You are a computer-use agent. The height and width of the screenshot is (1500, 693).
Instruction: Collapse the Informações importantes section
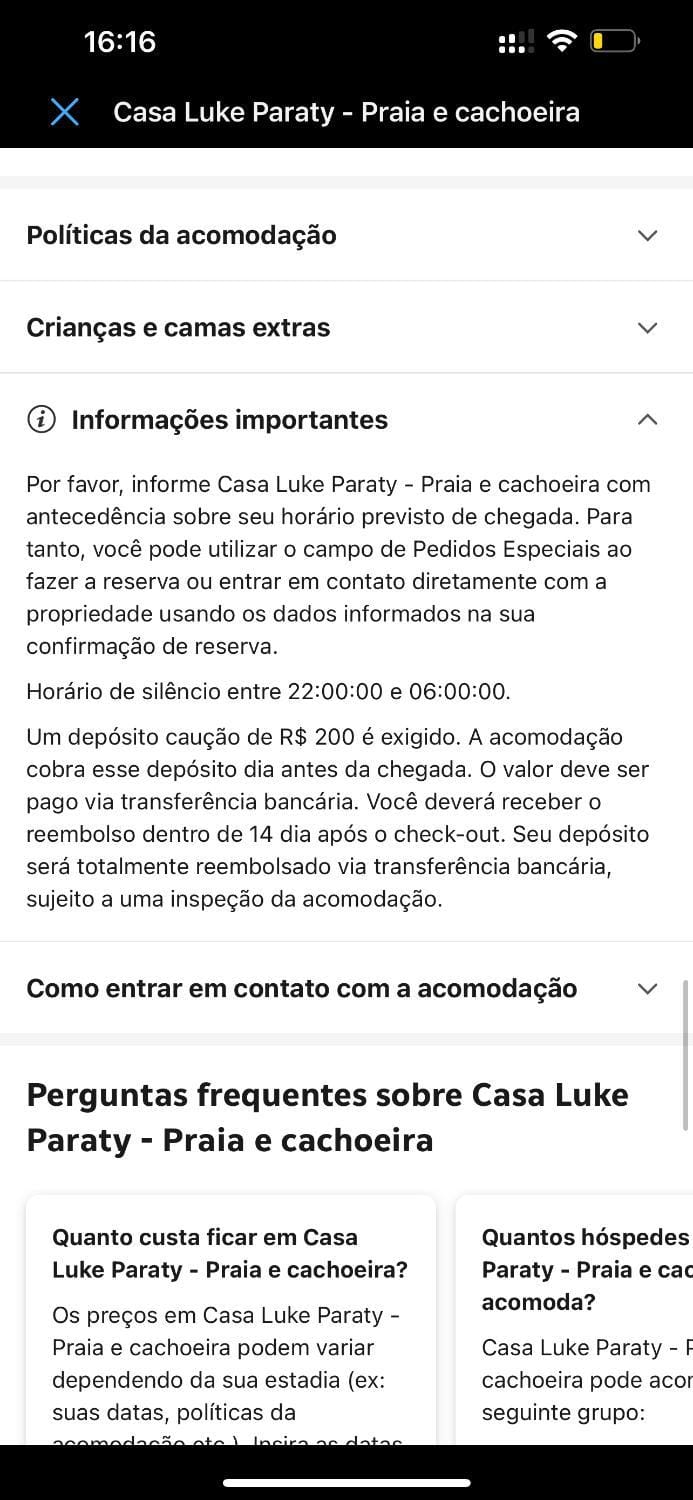point(346,420)
